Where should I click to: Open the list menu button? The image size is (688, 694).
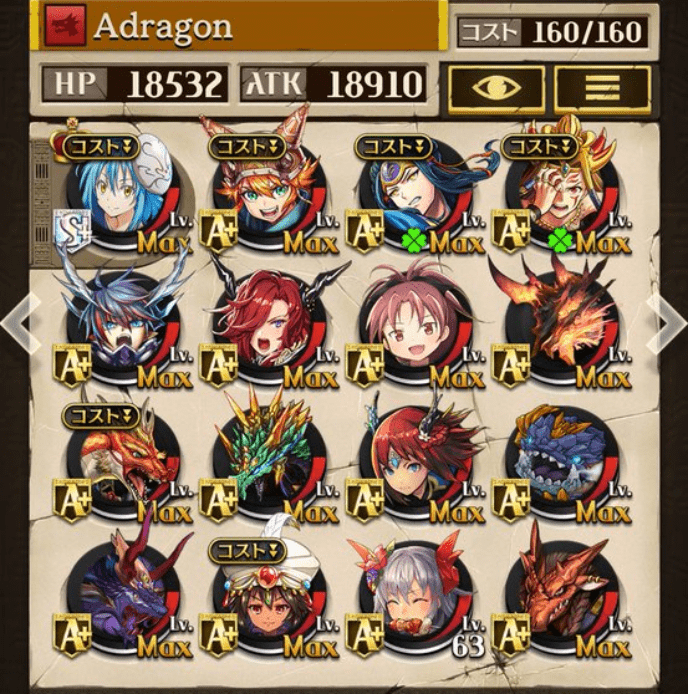602,86
